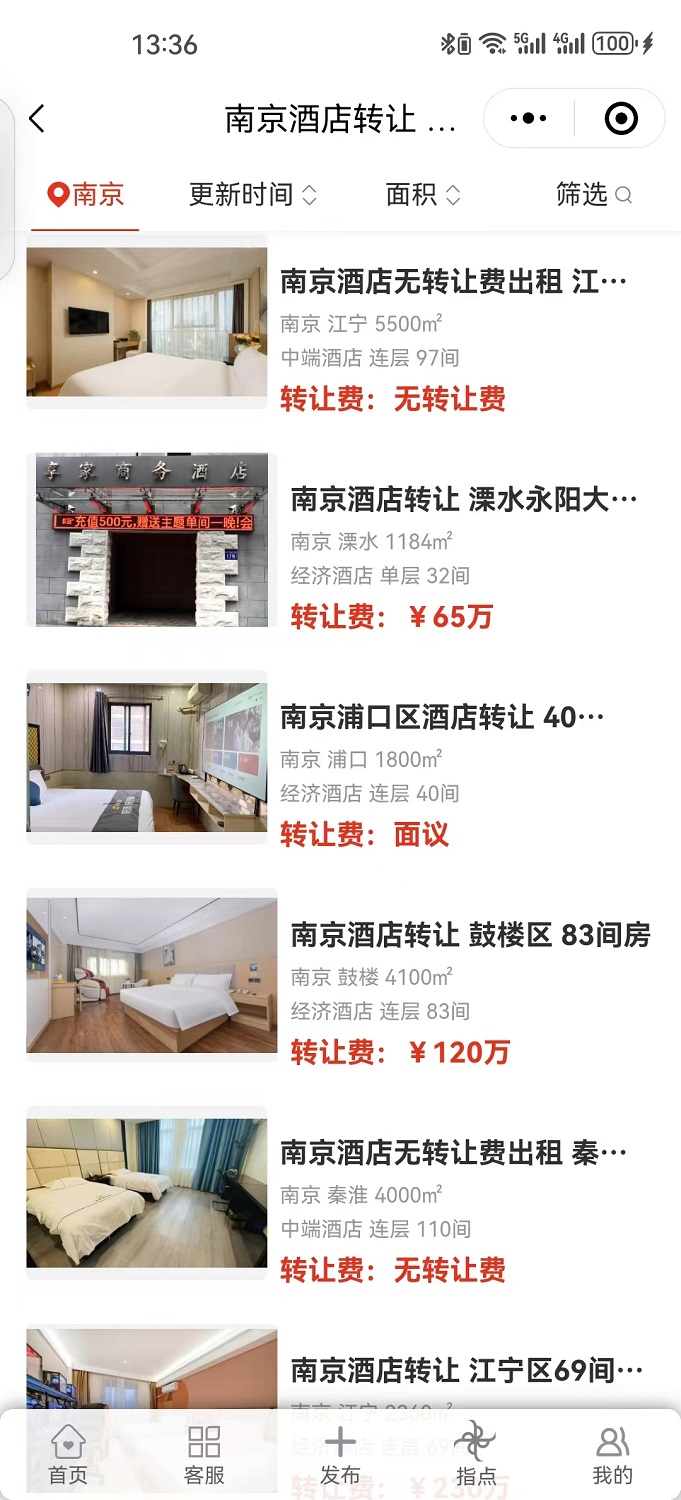View the 溧水永阳 hotel listing at ¥65万

[x=463, y=500]
